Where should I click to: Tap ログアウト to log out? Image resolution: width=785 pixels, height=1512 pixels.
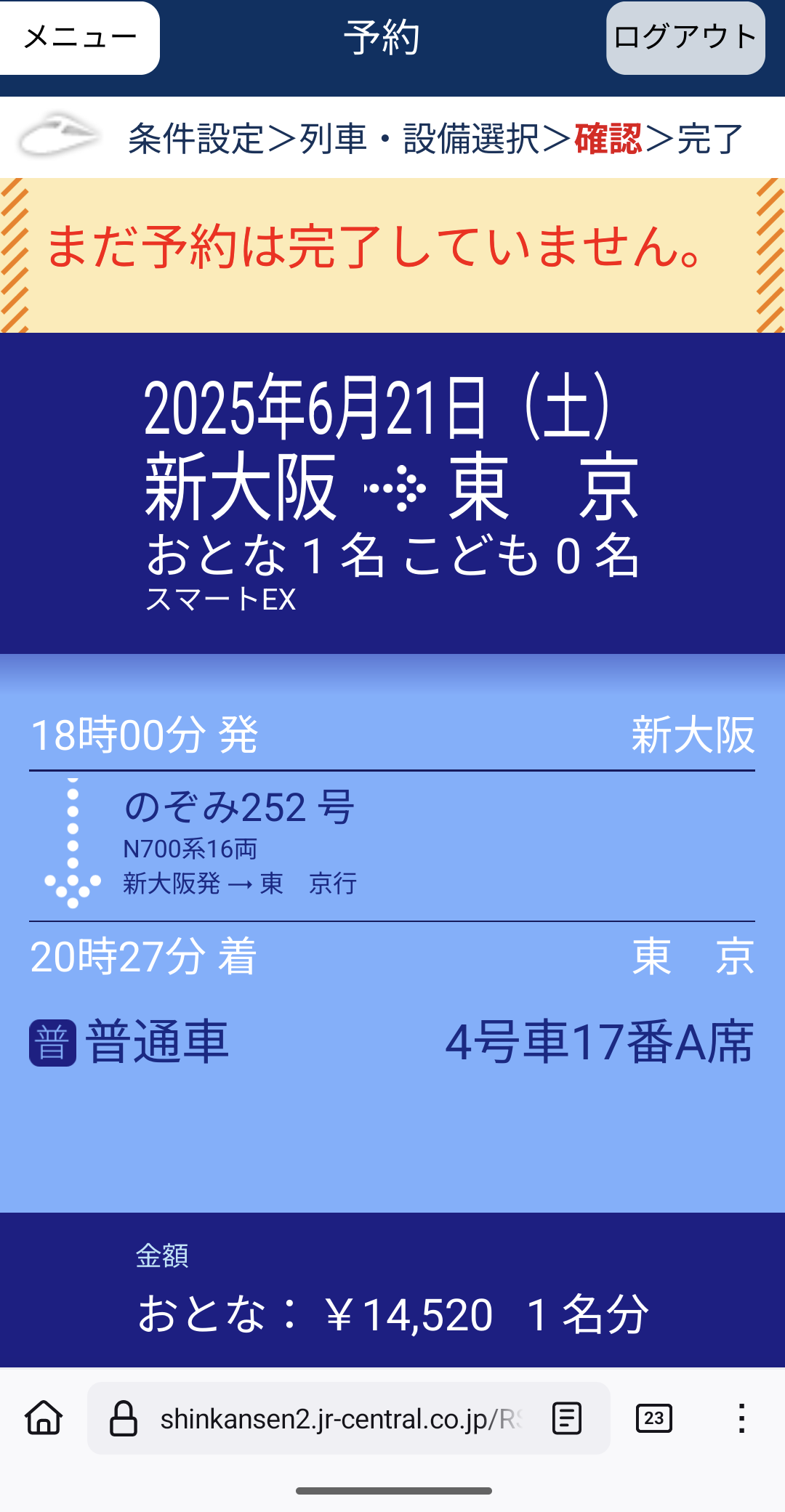pos(685,38)
